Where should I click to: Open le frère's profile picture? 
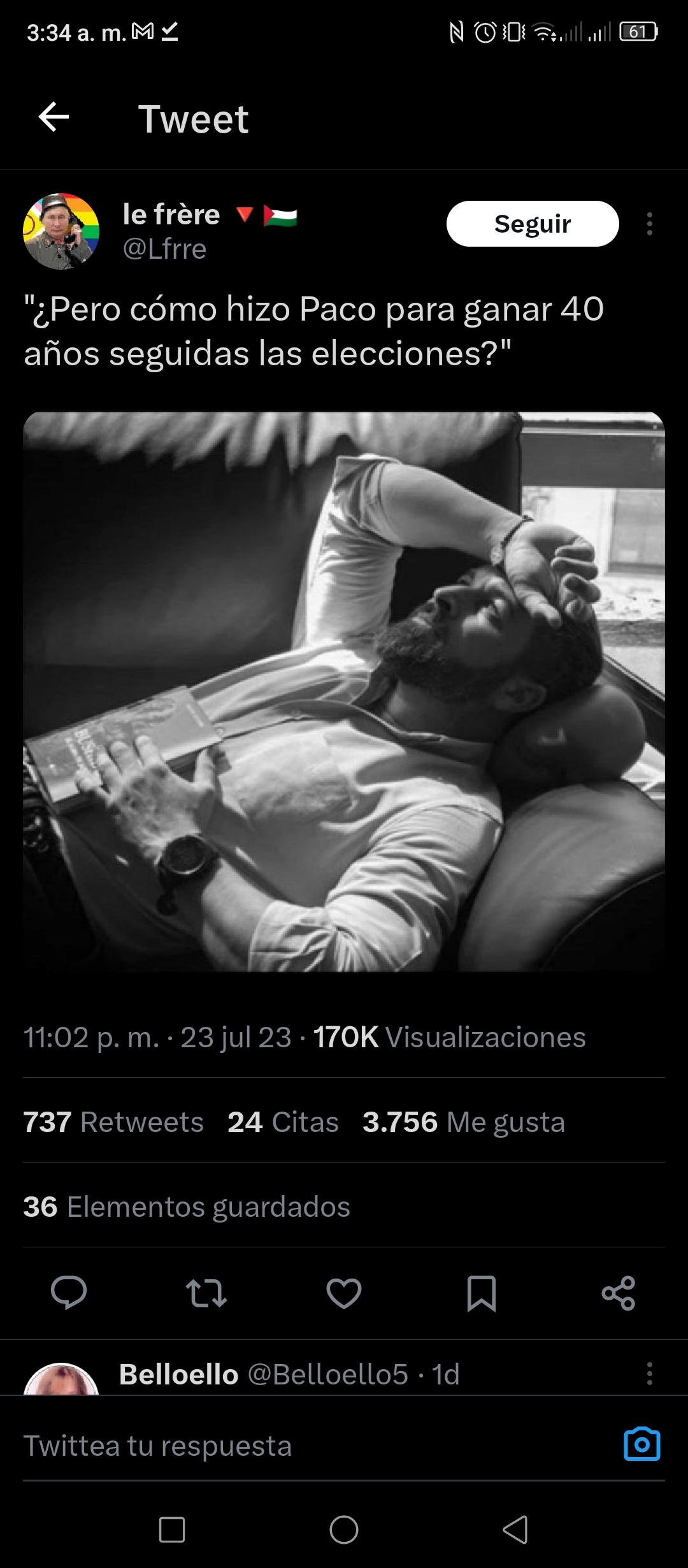click(x=61, y=231)
